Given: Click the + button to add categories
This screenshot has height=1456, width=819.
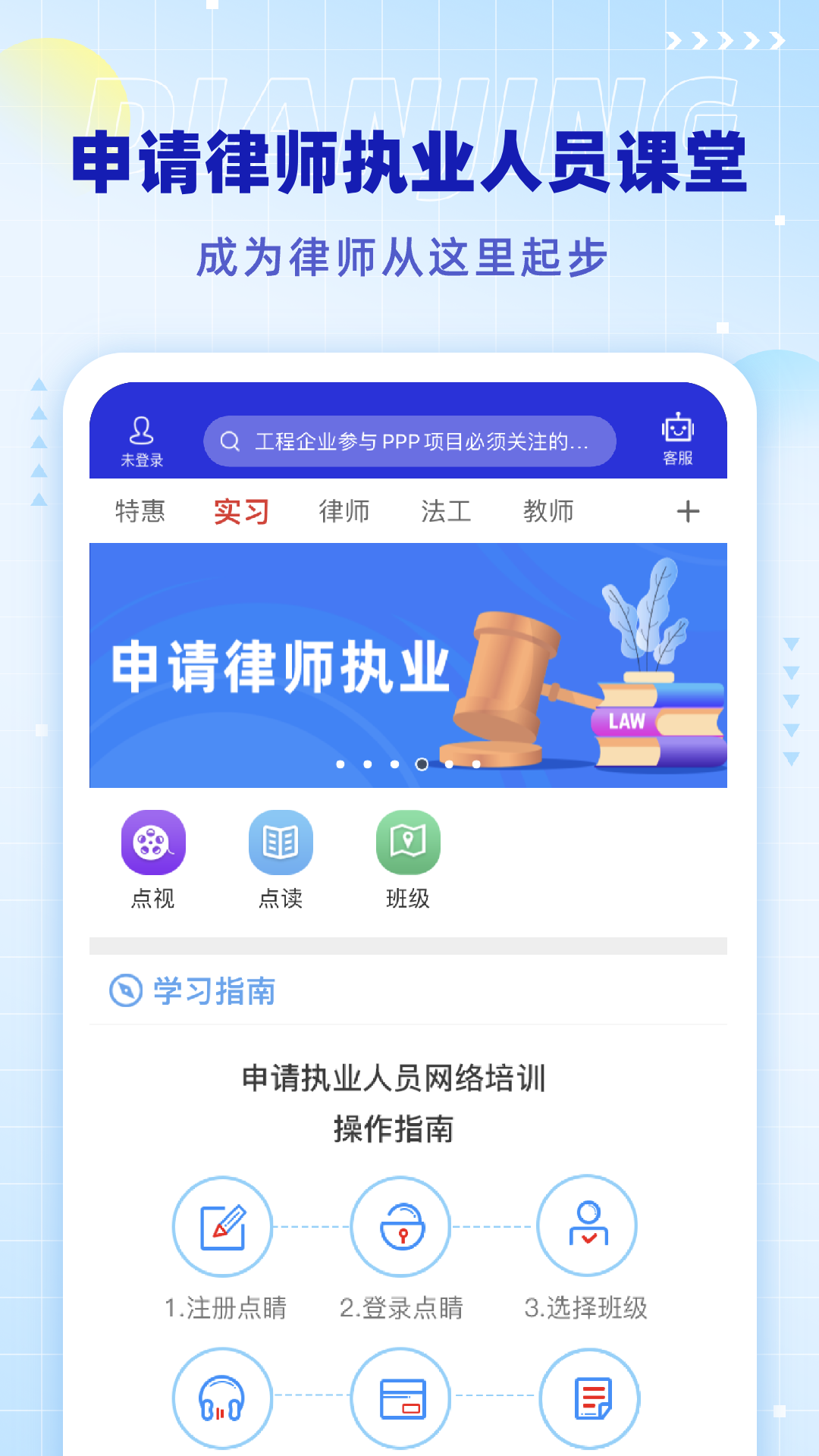Looking at the screenshot, I should tap(689, 510).
